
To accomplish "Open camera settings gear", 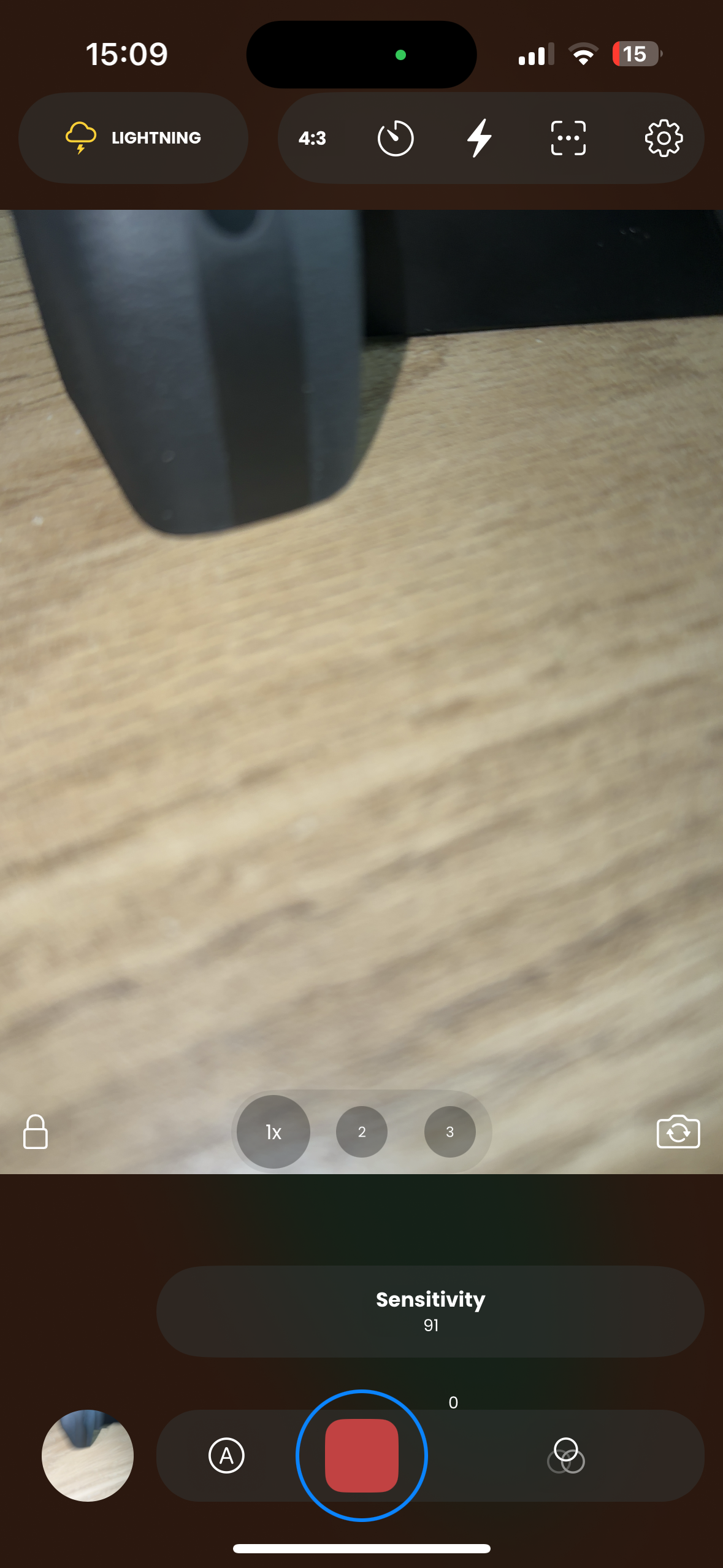I will pyautogui.click(x=664, y=139).
